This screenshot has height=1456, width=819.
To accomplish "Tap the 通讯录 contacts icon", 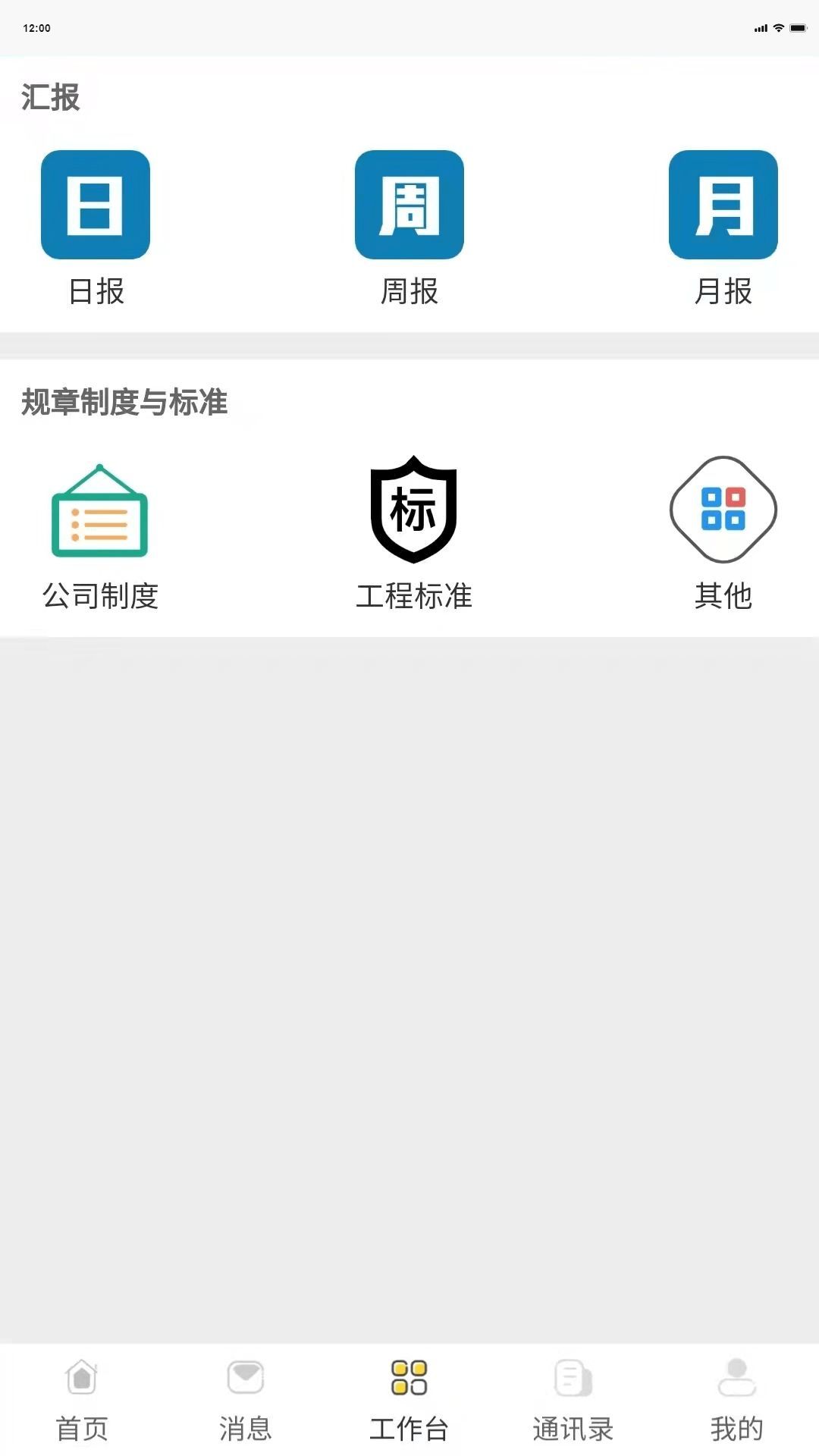I will click(572, 1382).
